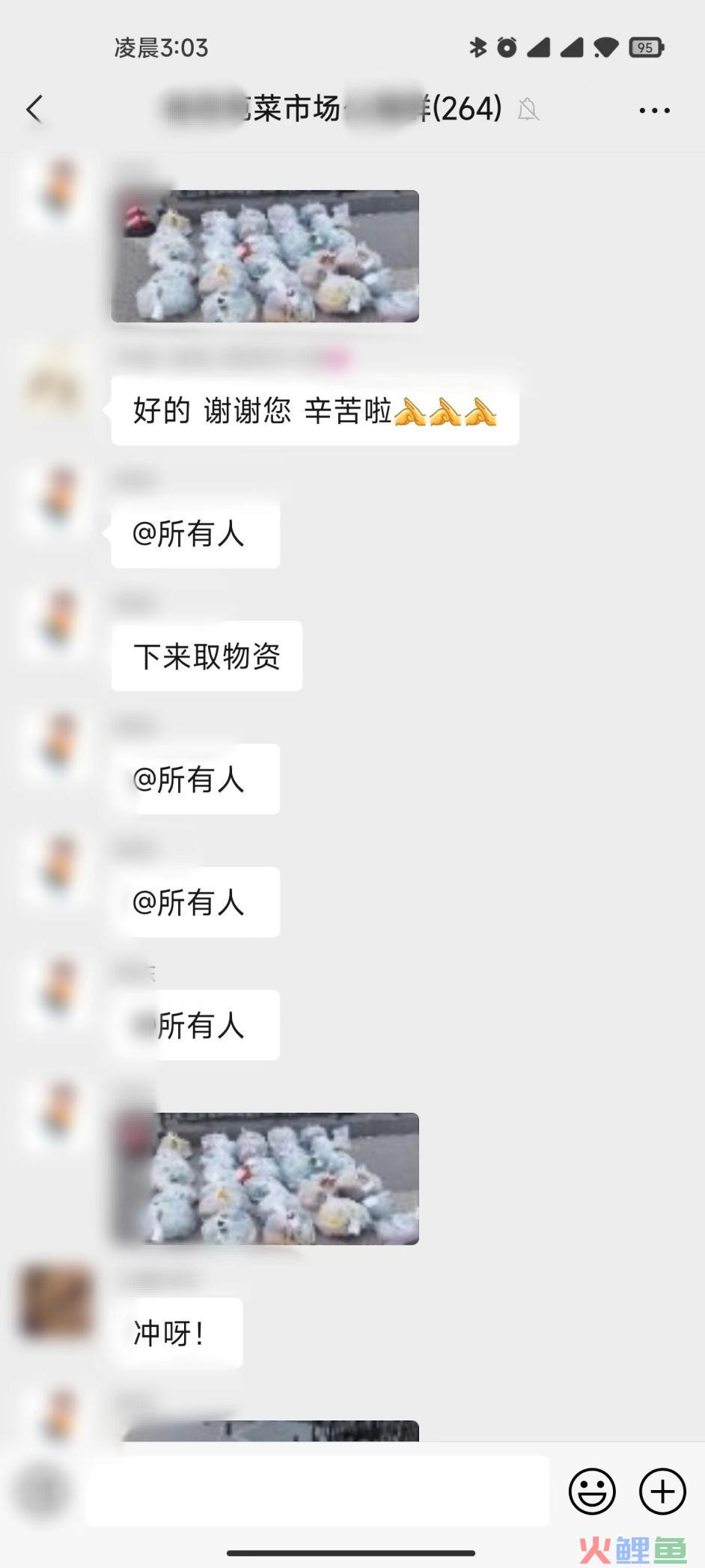Screen dimensions: 705x1568
Task: Go back to the chat list
Action: [x=34, y=109]
